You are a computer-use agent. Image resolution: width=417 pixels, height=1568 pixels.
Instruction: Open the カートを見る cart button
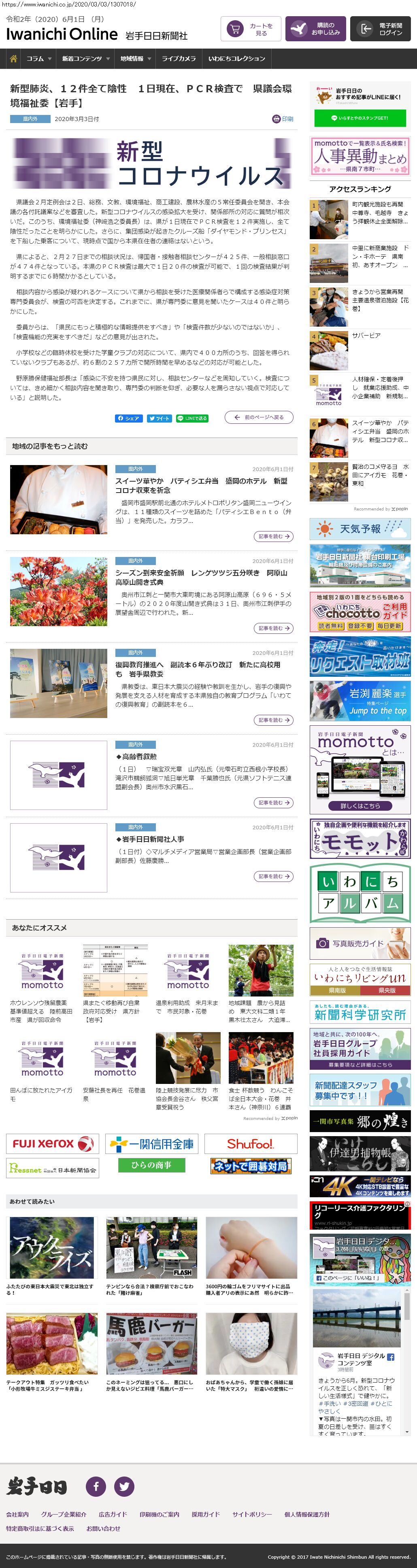pos(250,29)
